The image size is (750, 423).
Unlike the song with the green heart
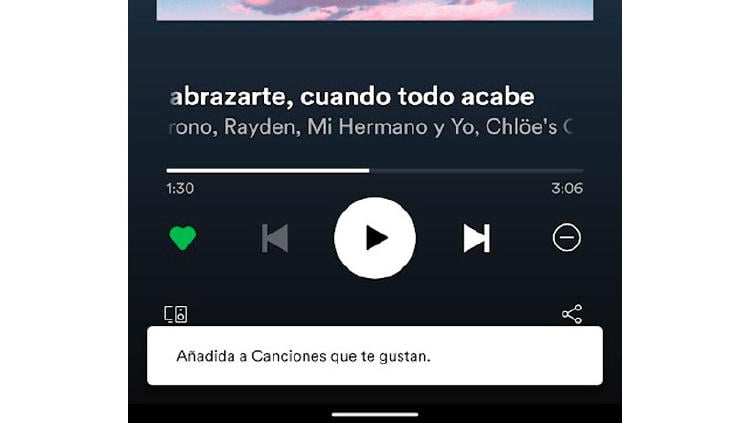click(182, 238)
